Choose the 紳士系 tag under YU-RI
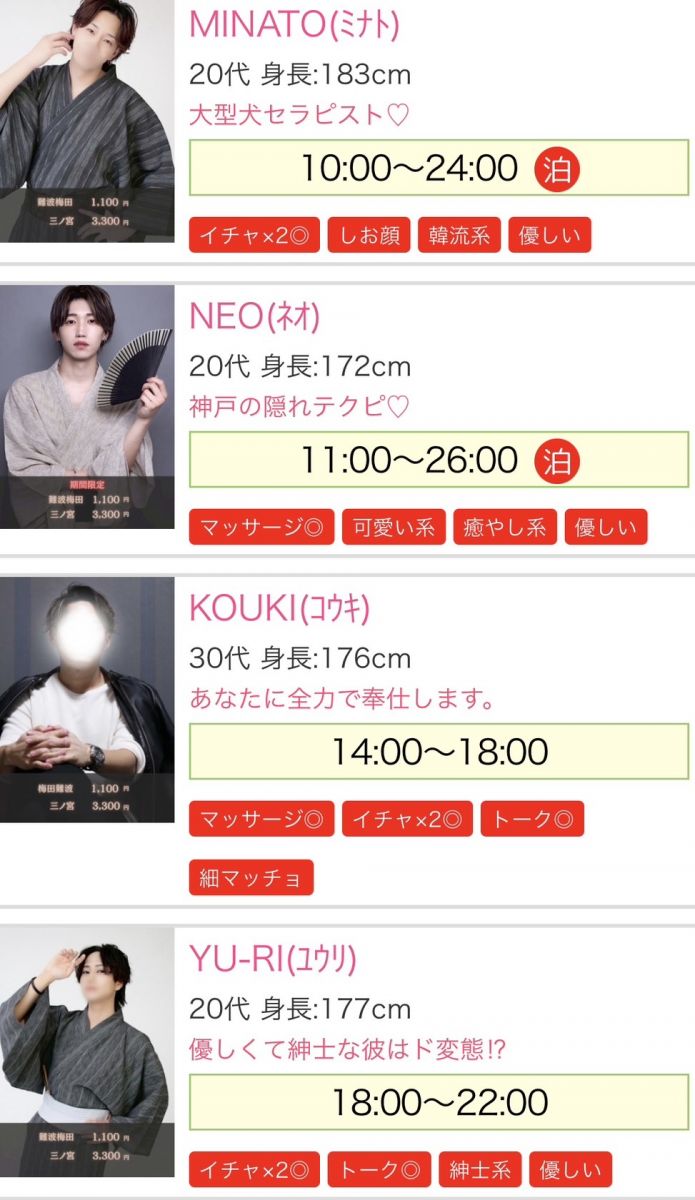695x1200 pixels. coord(480,1169)
